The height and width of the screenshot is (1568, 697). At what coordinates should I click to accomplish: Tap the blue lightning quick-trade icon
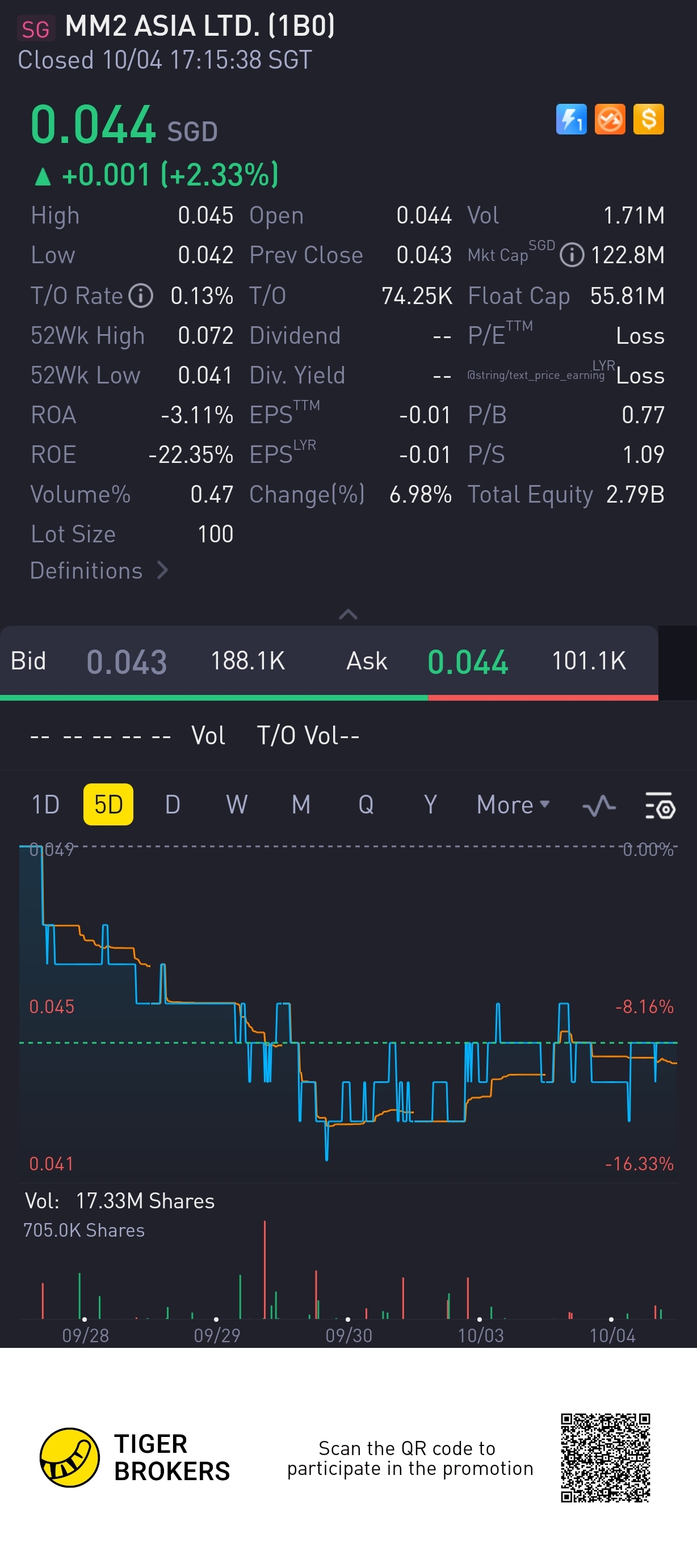(571, 119)
